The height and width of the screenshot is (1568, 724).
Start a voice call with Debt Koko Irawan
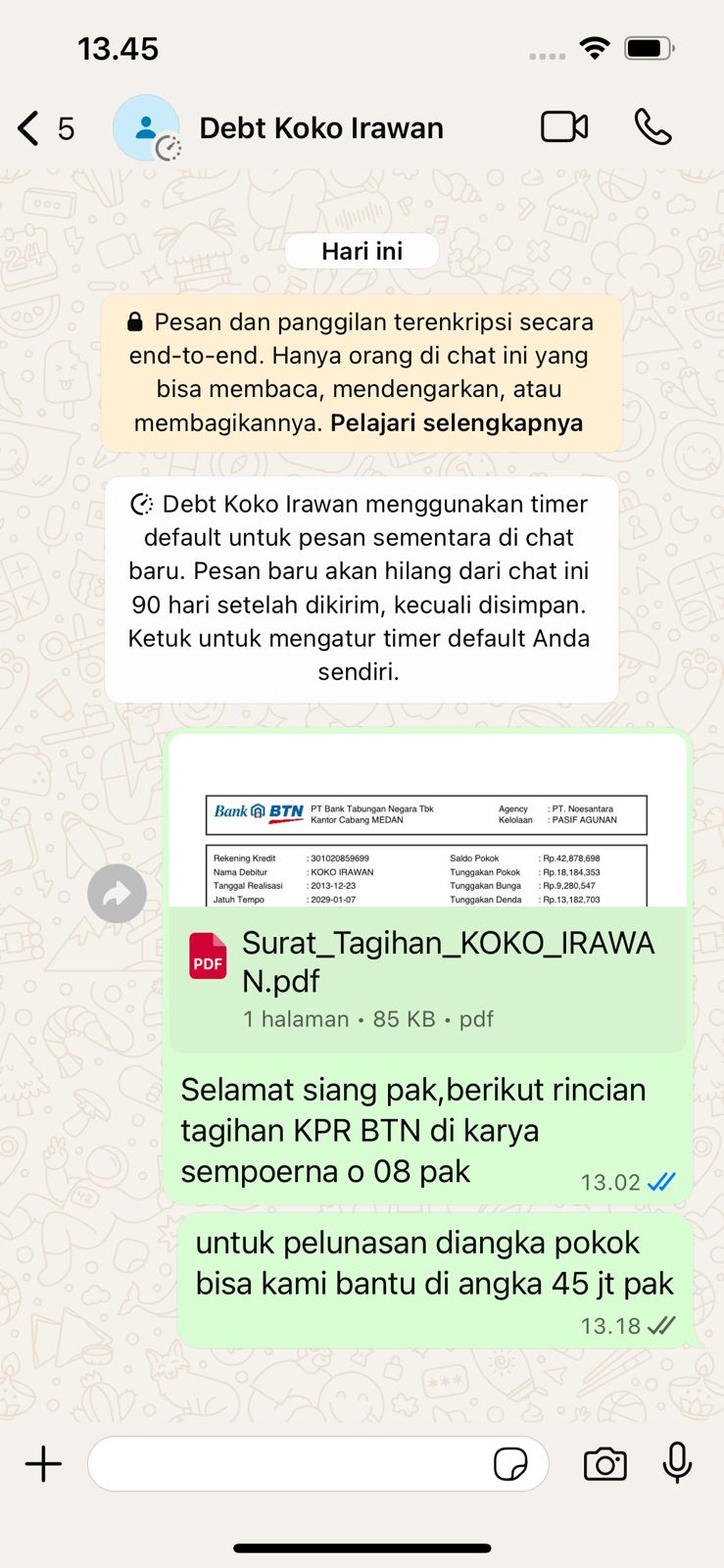tap(652, 127)
